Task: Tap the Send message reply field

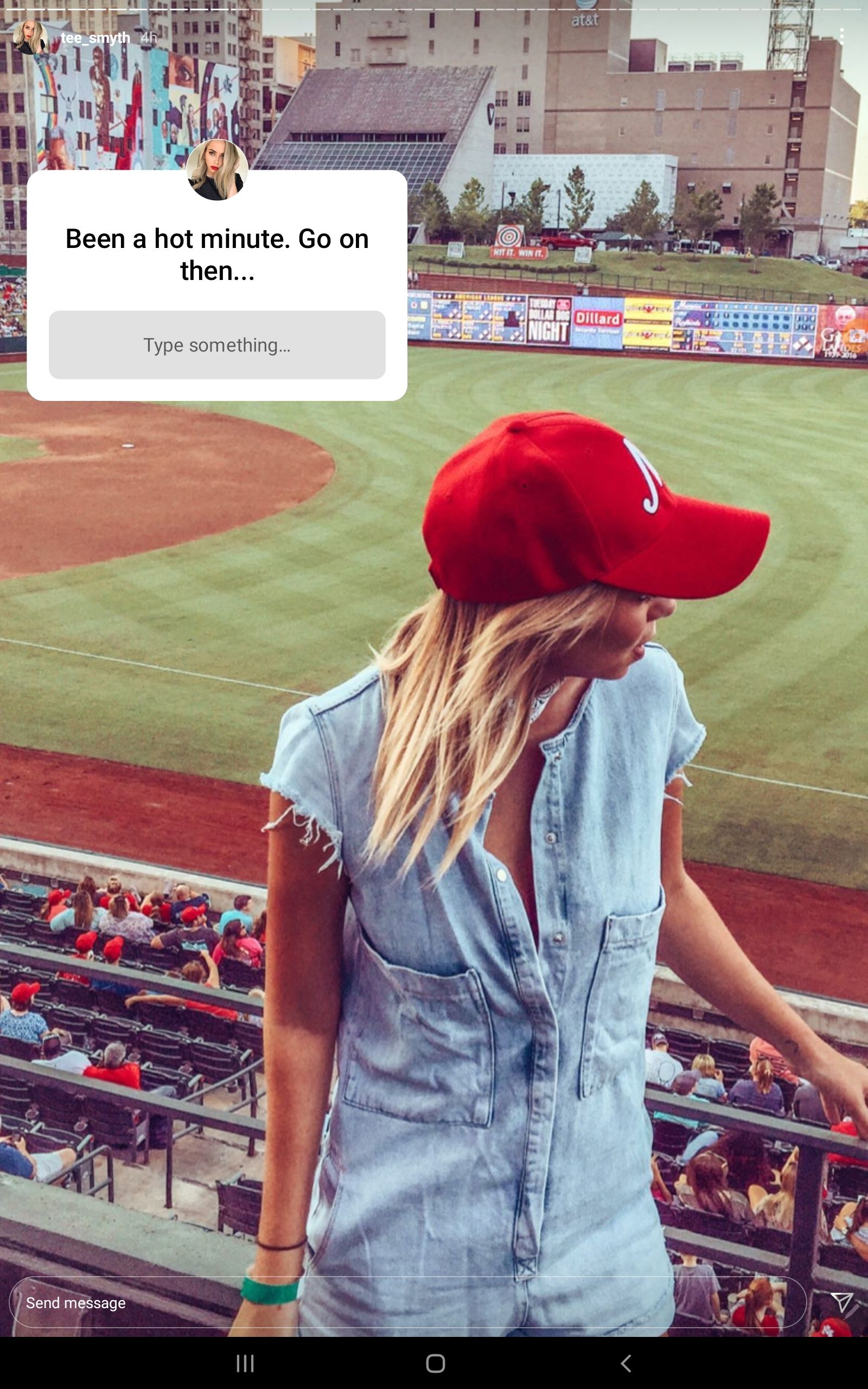Action: pyautogui.click(x=402, y=1302)
